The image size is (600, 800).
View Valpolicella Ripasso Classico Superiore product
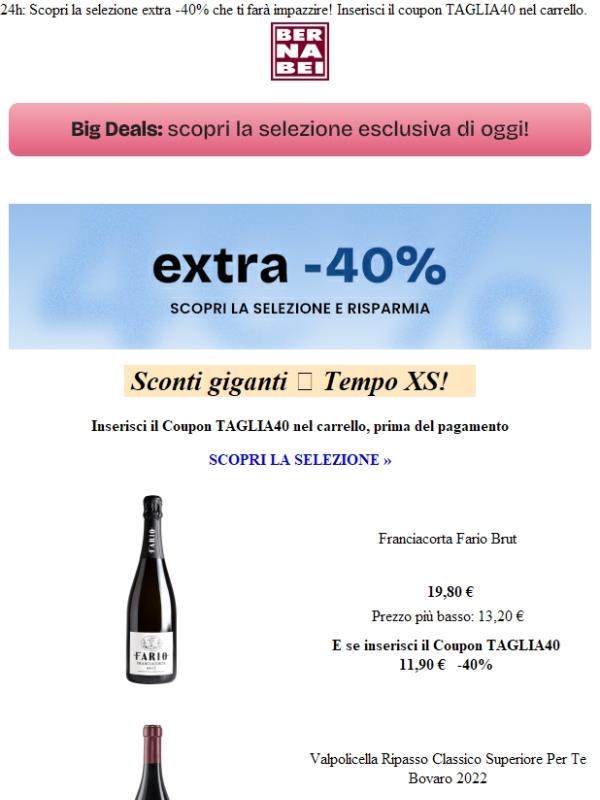point(446,768)
